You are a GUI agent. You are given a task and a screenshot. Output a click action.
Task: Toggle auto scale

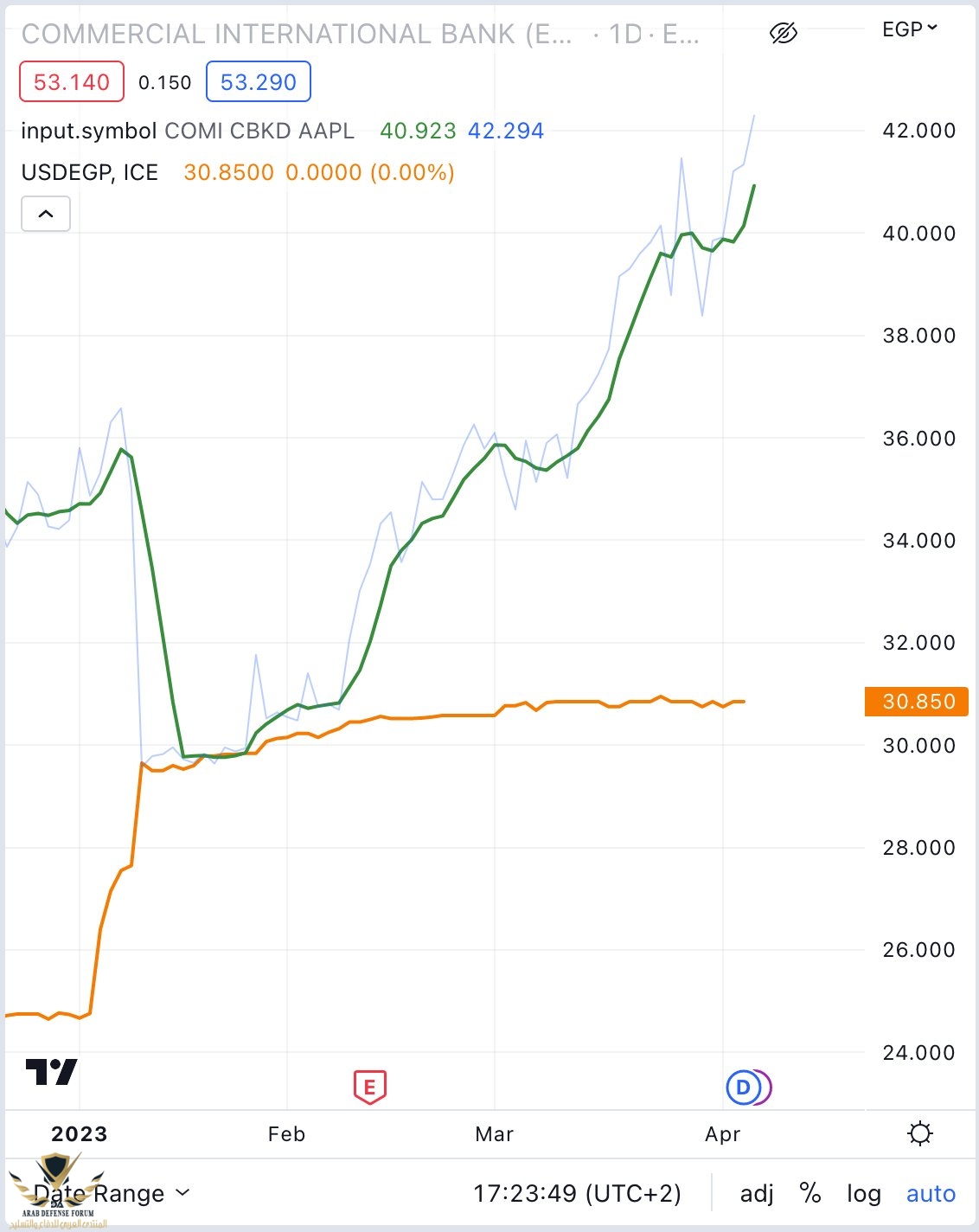(931, 1193)
